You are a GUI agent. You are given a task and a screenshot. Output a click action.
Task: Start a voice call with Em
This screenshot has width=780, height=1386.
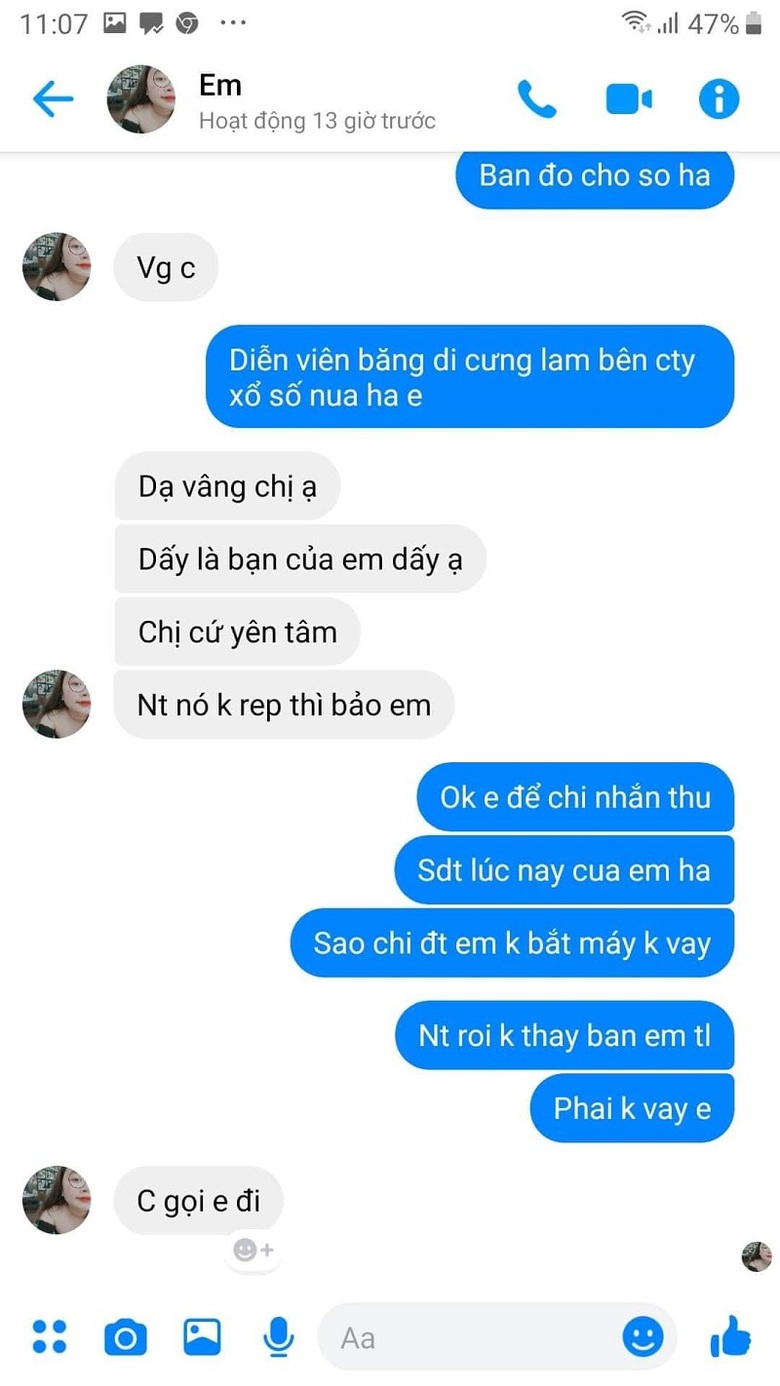coord(537,99)
